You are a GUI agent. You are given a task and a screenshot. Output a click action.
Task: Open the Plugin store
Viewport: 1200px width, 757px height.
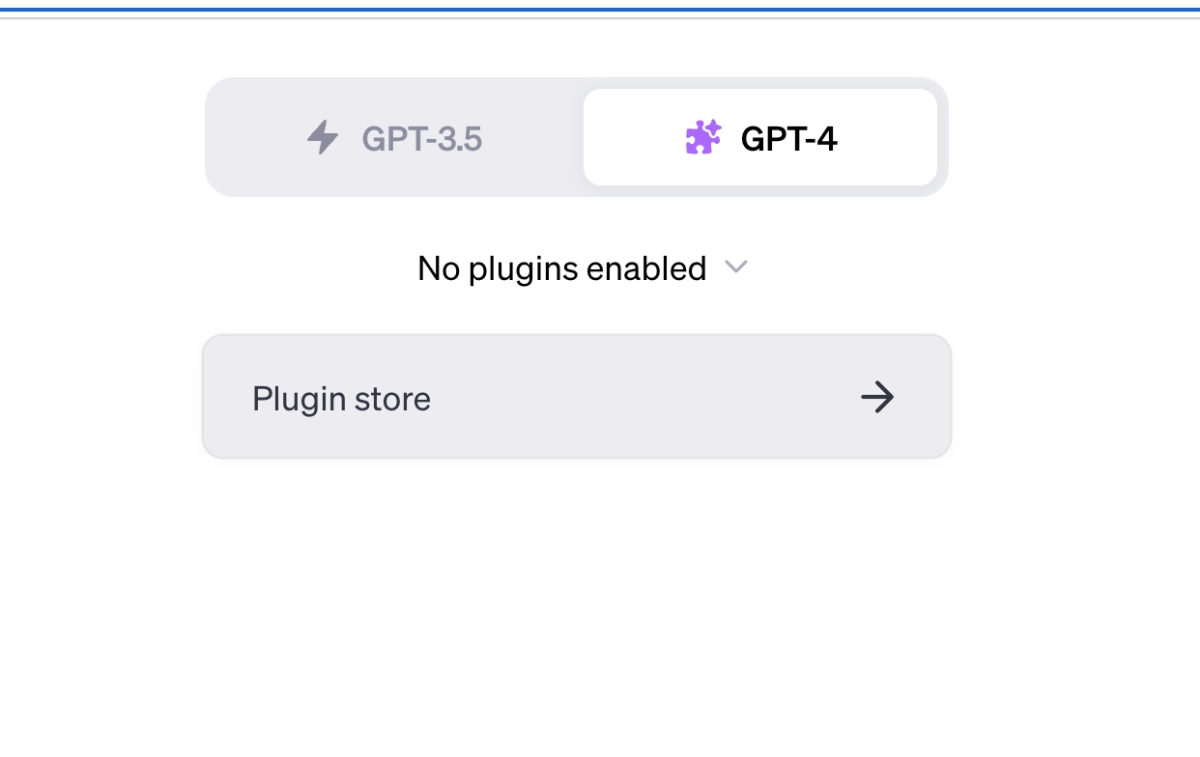point(576,398)
